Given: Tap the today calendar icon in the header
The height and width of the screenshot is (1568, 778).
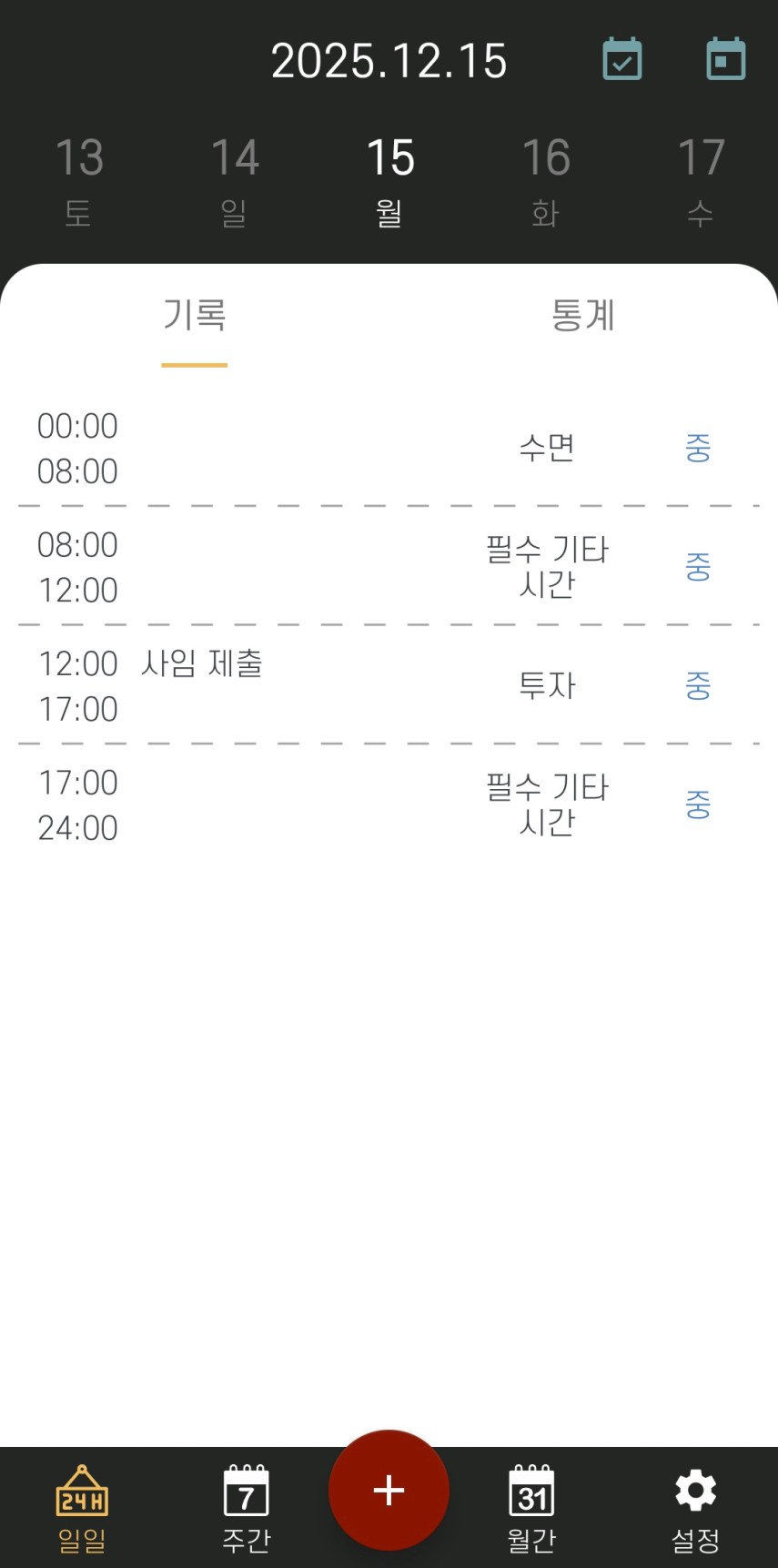Looking at the screenshot, I should [x=726, y=60].
